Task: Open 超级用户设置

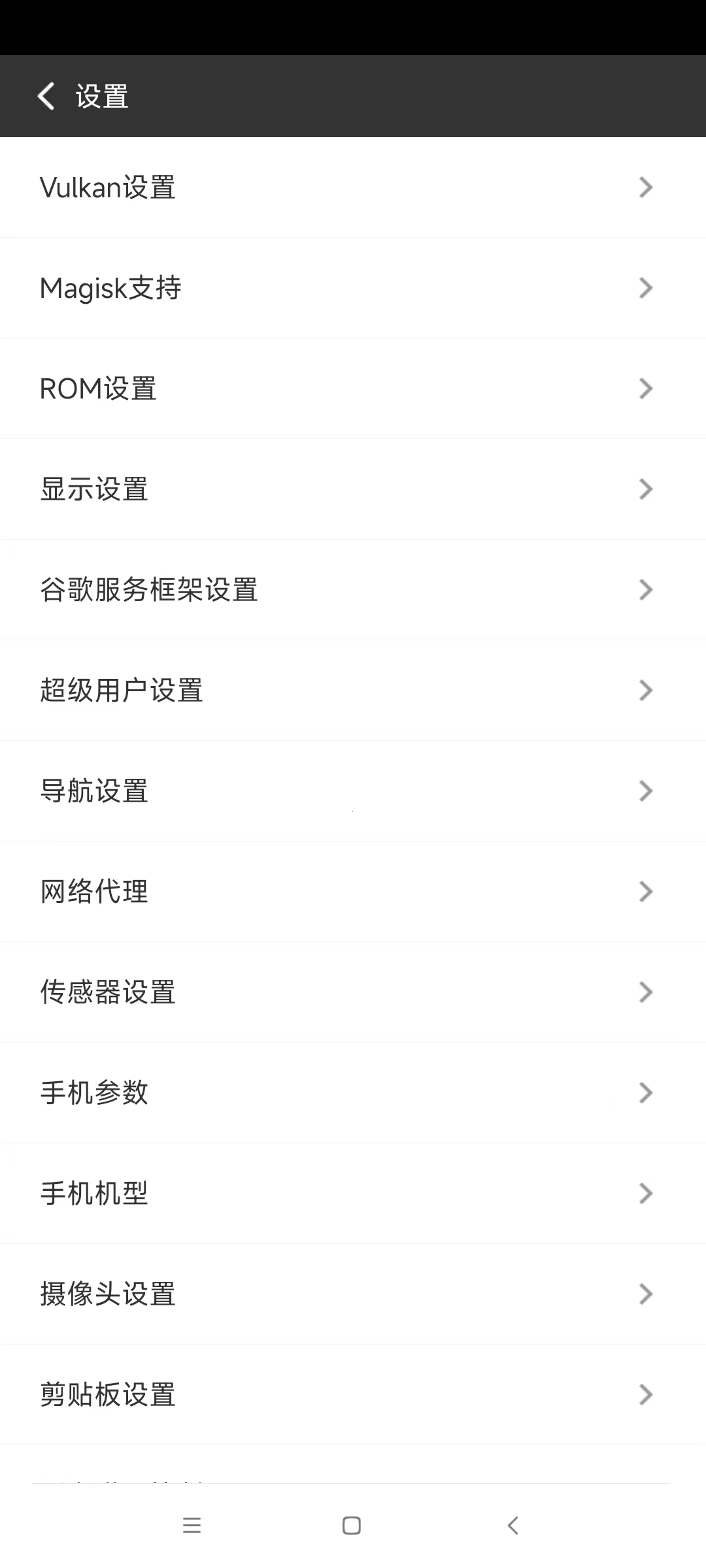Action: [353, 691]
